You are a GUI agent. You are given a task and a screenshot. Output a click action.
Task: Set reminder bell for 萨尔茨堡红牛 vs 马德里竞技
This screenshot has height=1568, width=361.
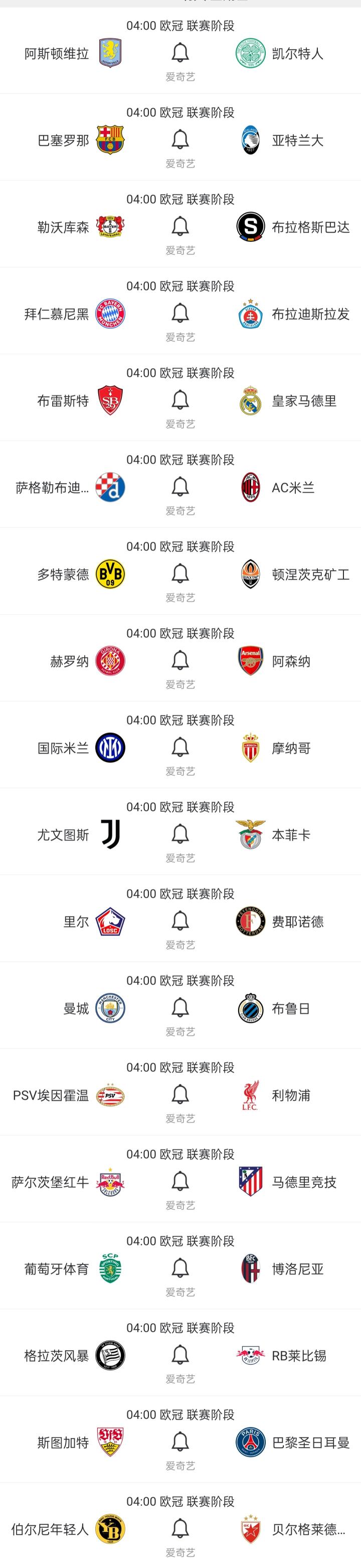pyautogui.click(x=180, y=1181)
